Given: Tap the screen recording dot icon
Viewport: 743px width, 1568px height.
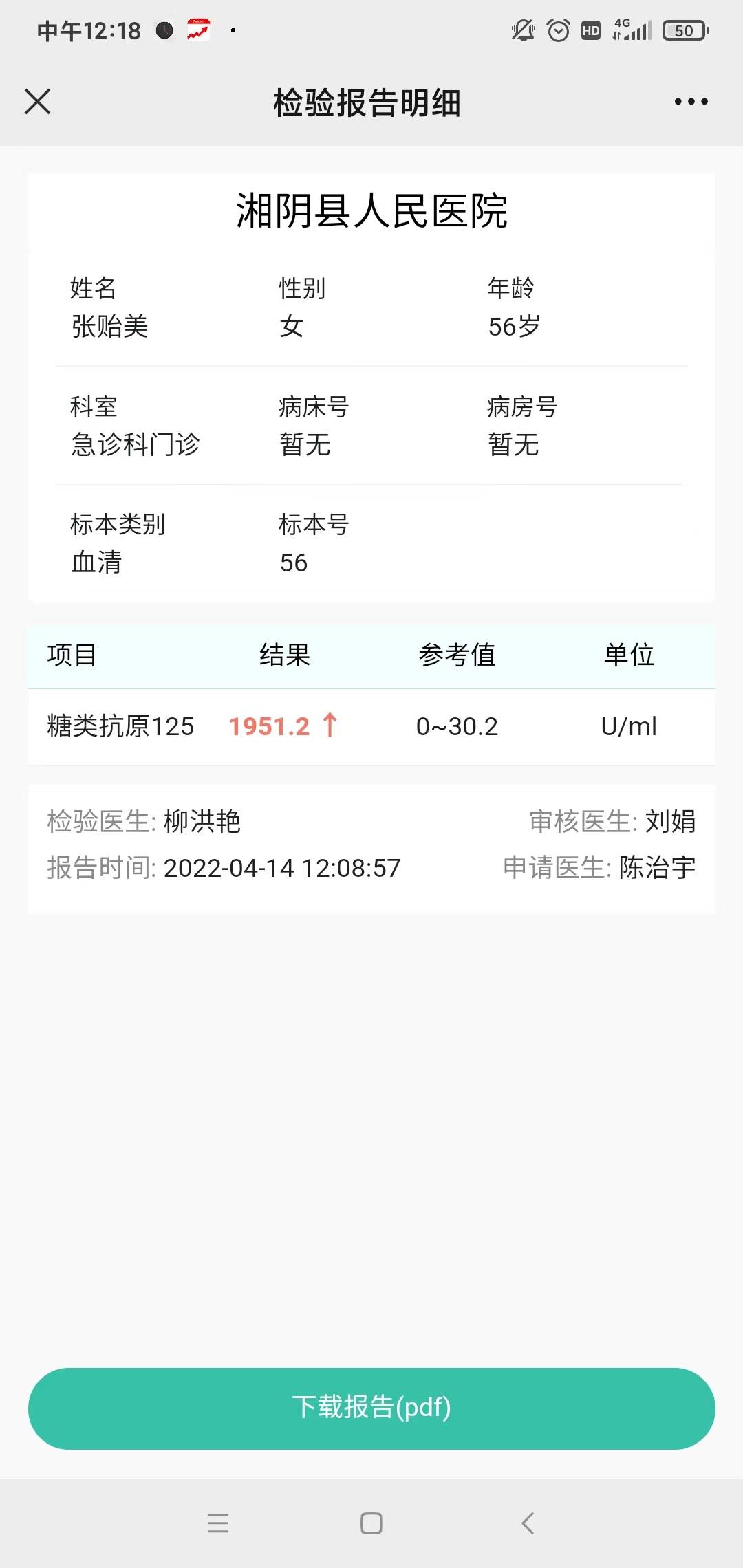Looking at the screenshot, I should point(163,30).
